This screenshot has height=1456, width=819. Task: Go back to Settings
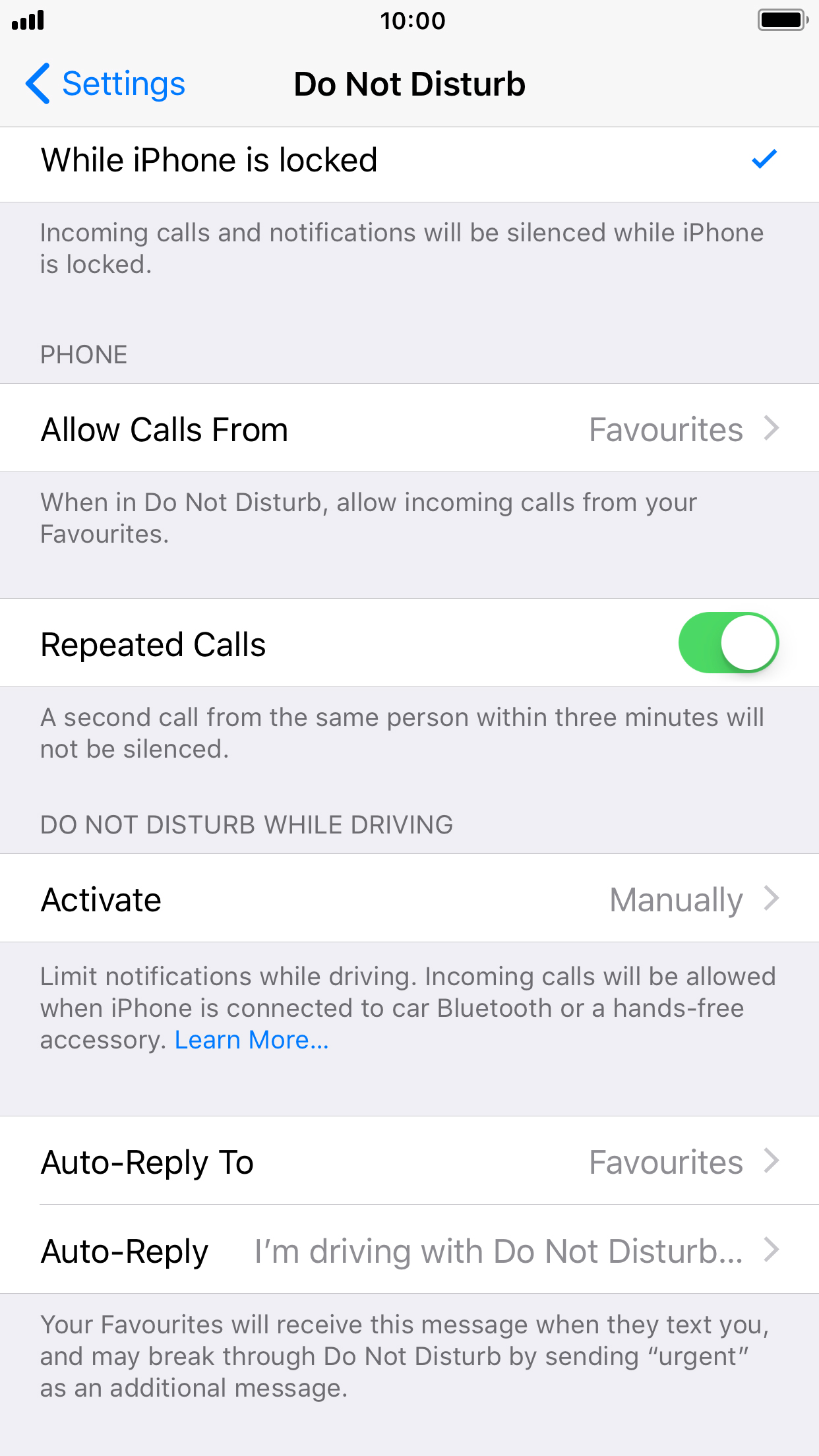point(106,84)
